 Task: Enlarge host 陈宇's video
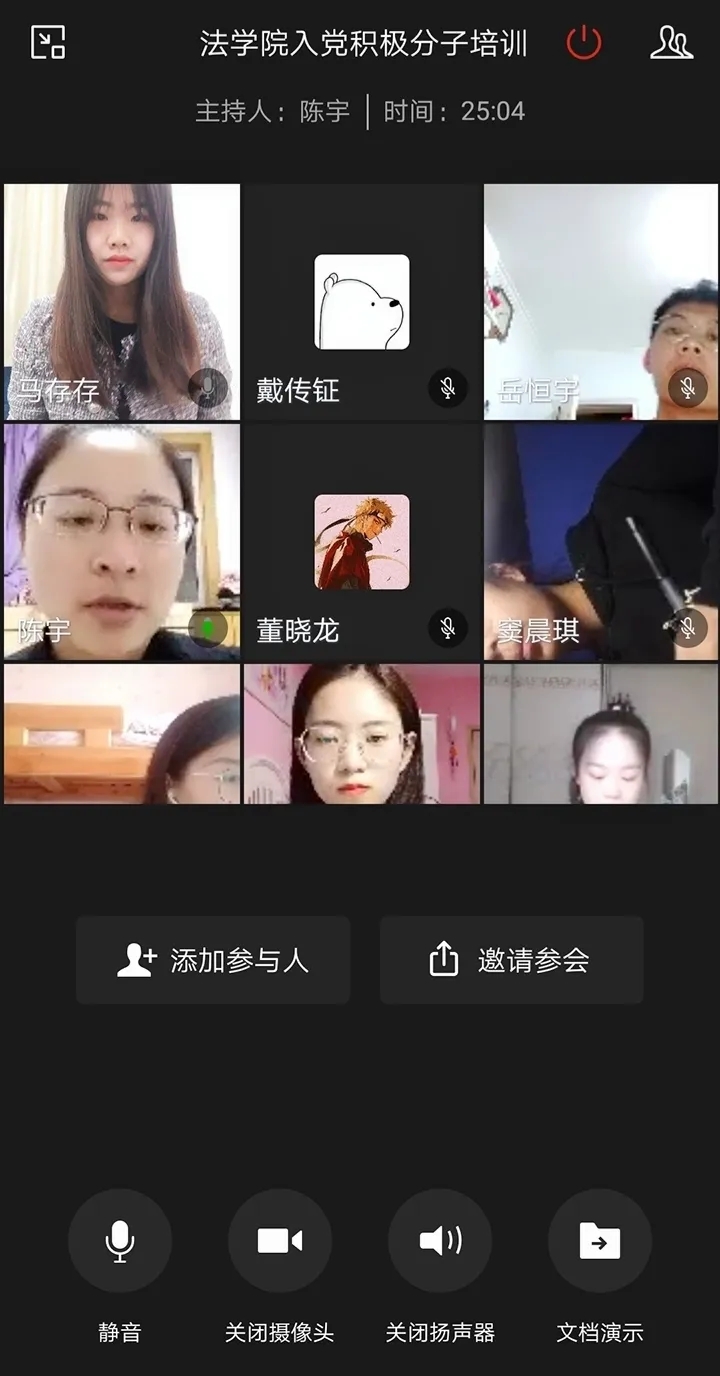[x=122, y=541]
